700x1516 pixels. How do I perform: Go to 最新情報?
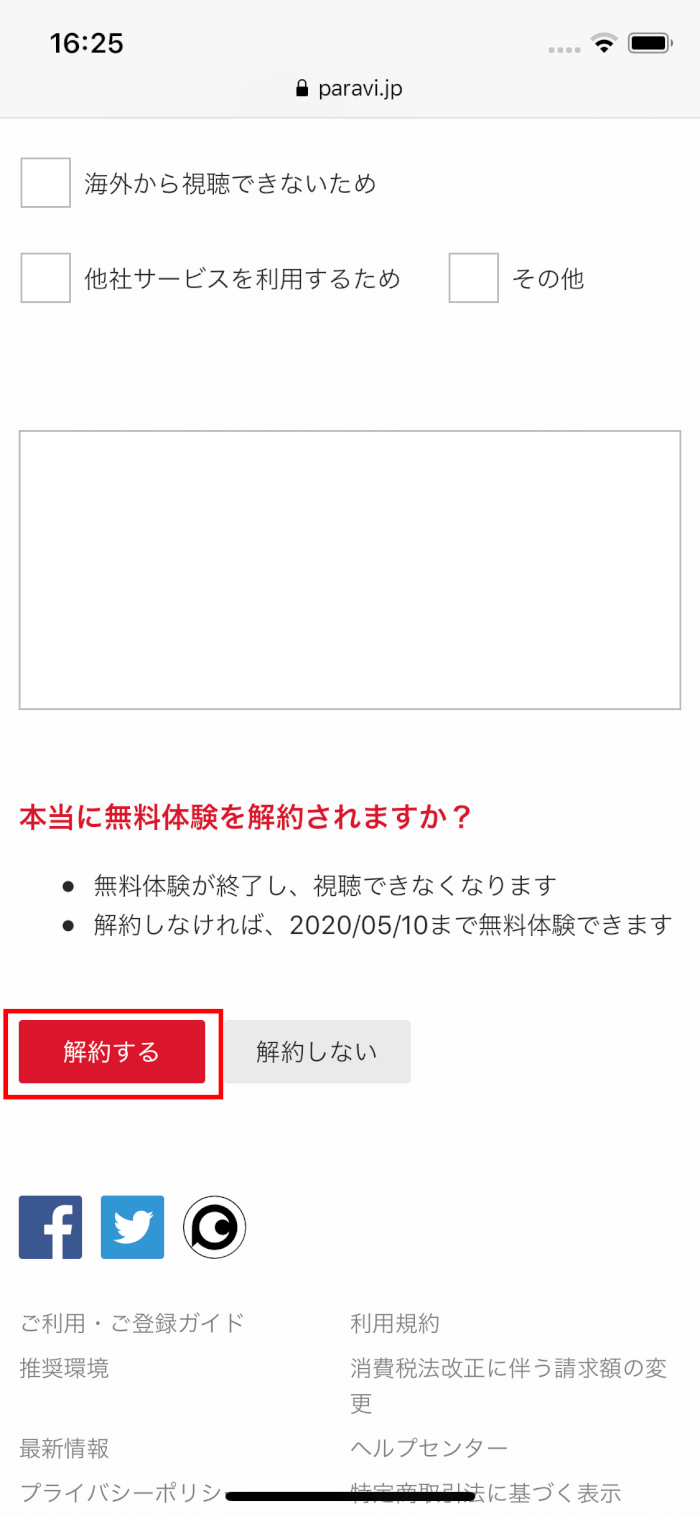(64, 1448)
